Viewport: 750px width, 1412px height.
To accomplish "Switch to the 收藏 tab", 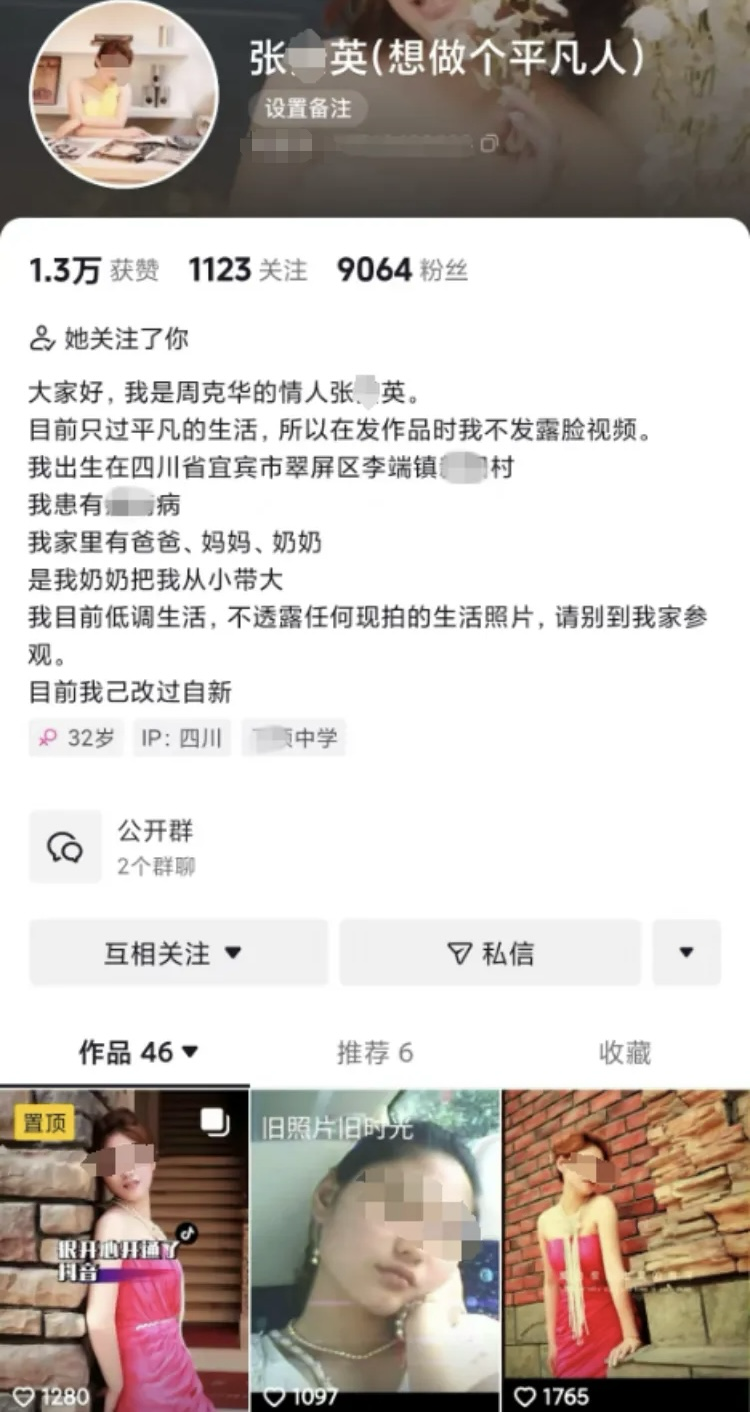I will tap(625, 1052).
